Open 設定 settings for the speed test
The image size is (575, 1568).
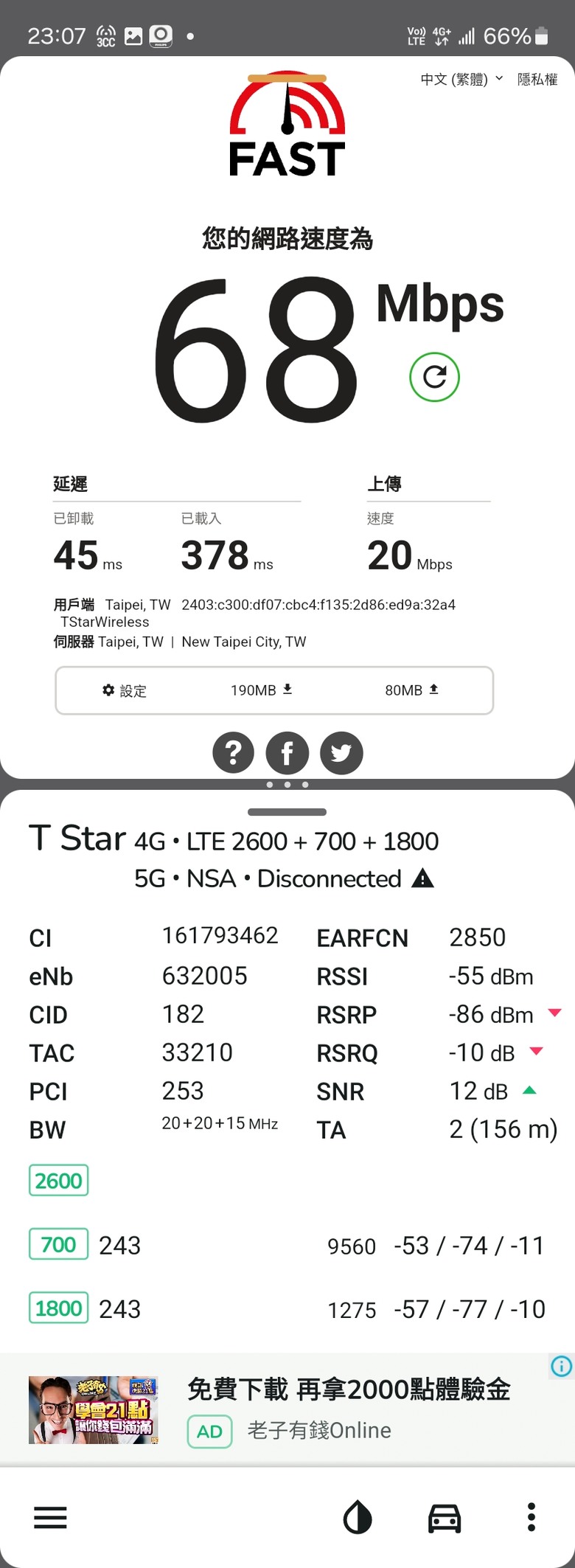point(125,690)
